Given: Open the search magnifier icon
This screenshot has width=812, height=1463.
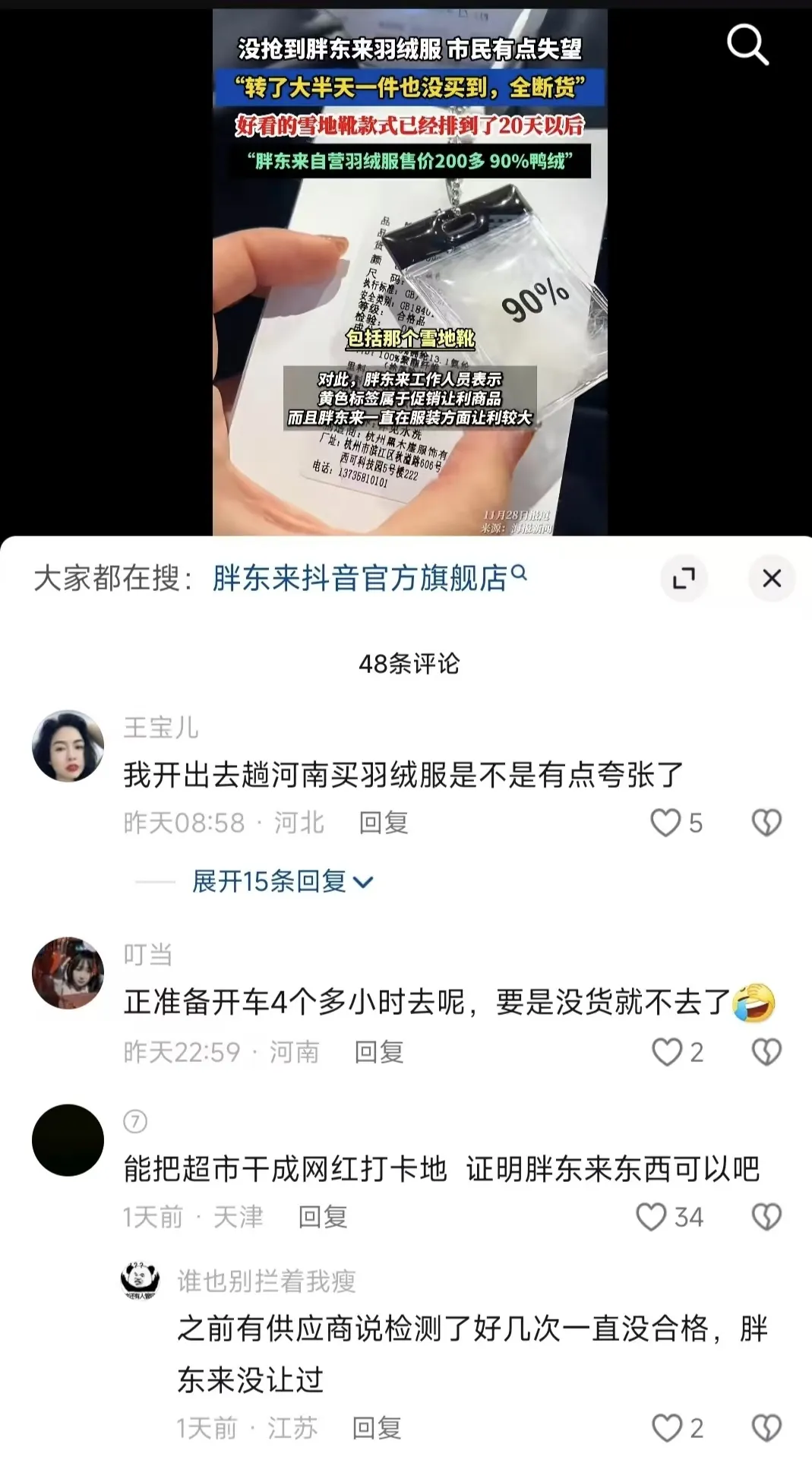Looking at the screenshot, I should (x=747, y=44).
